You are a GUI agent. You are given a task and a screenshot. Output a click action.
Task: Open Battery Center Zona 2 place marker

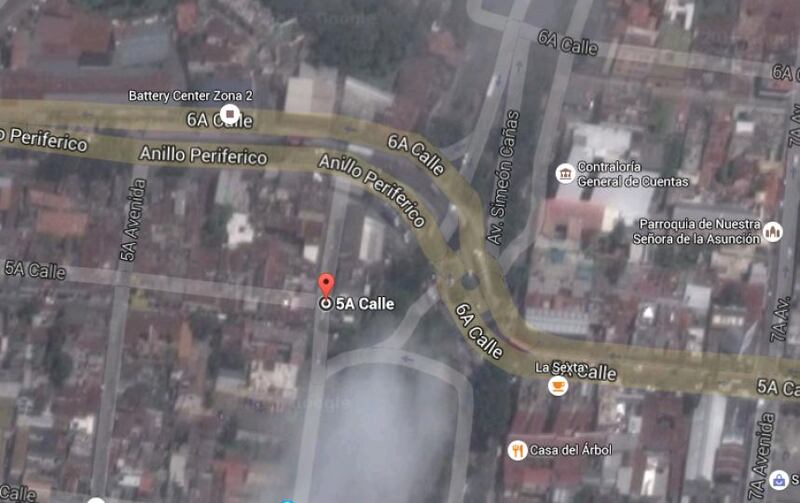[229, 115]
